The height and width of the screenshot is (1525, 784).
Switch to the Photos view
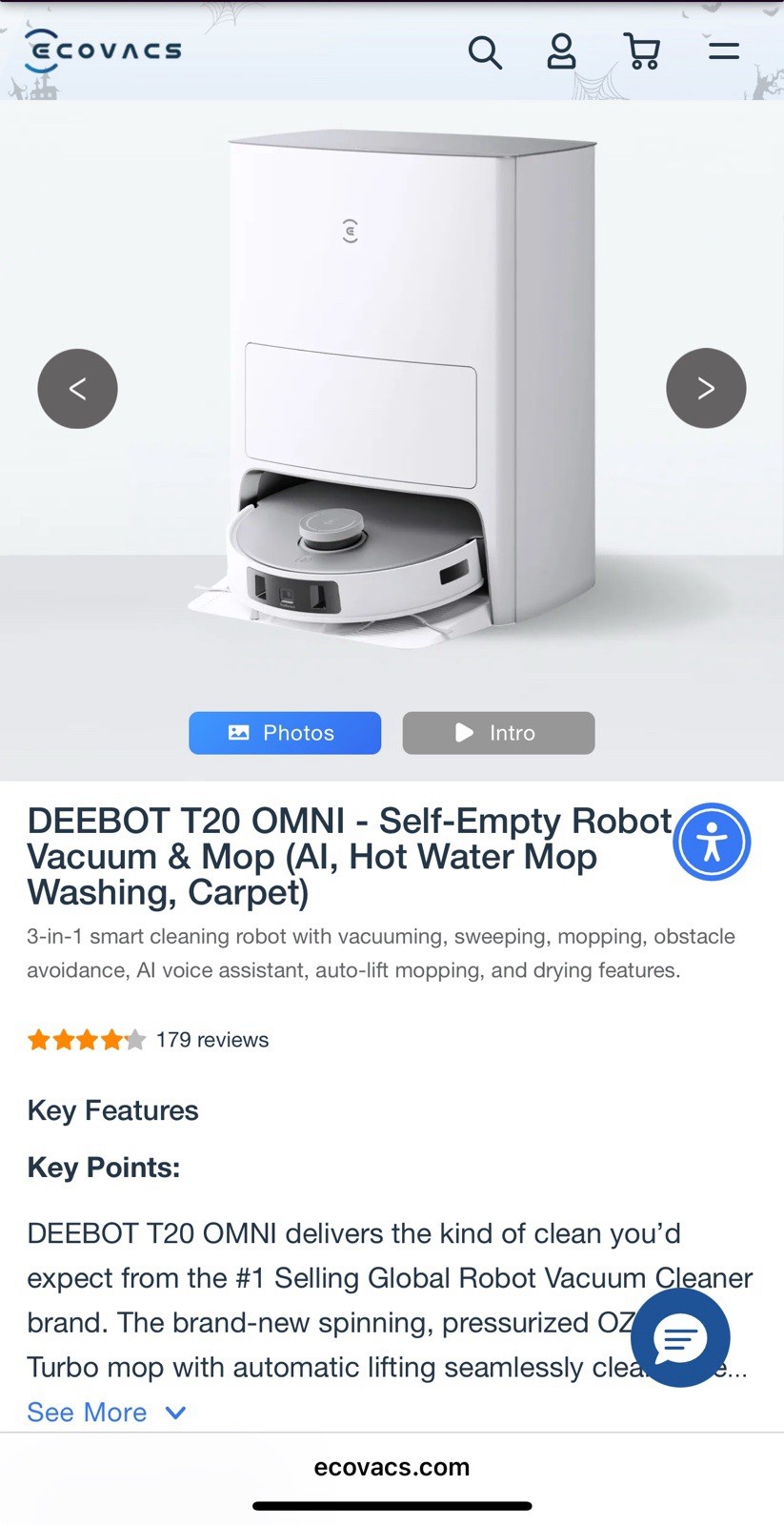[x=285, y=733]
